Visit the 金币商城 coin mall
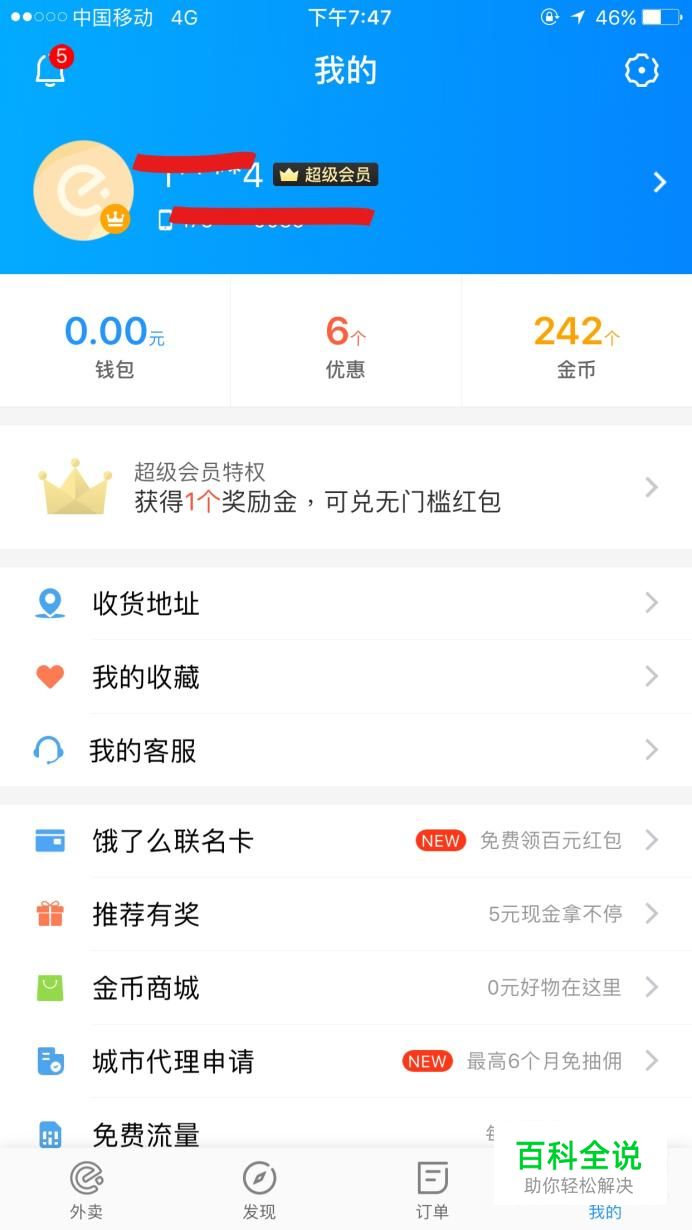This screenshot has width=692, height=1230. click(345, 988)
